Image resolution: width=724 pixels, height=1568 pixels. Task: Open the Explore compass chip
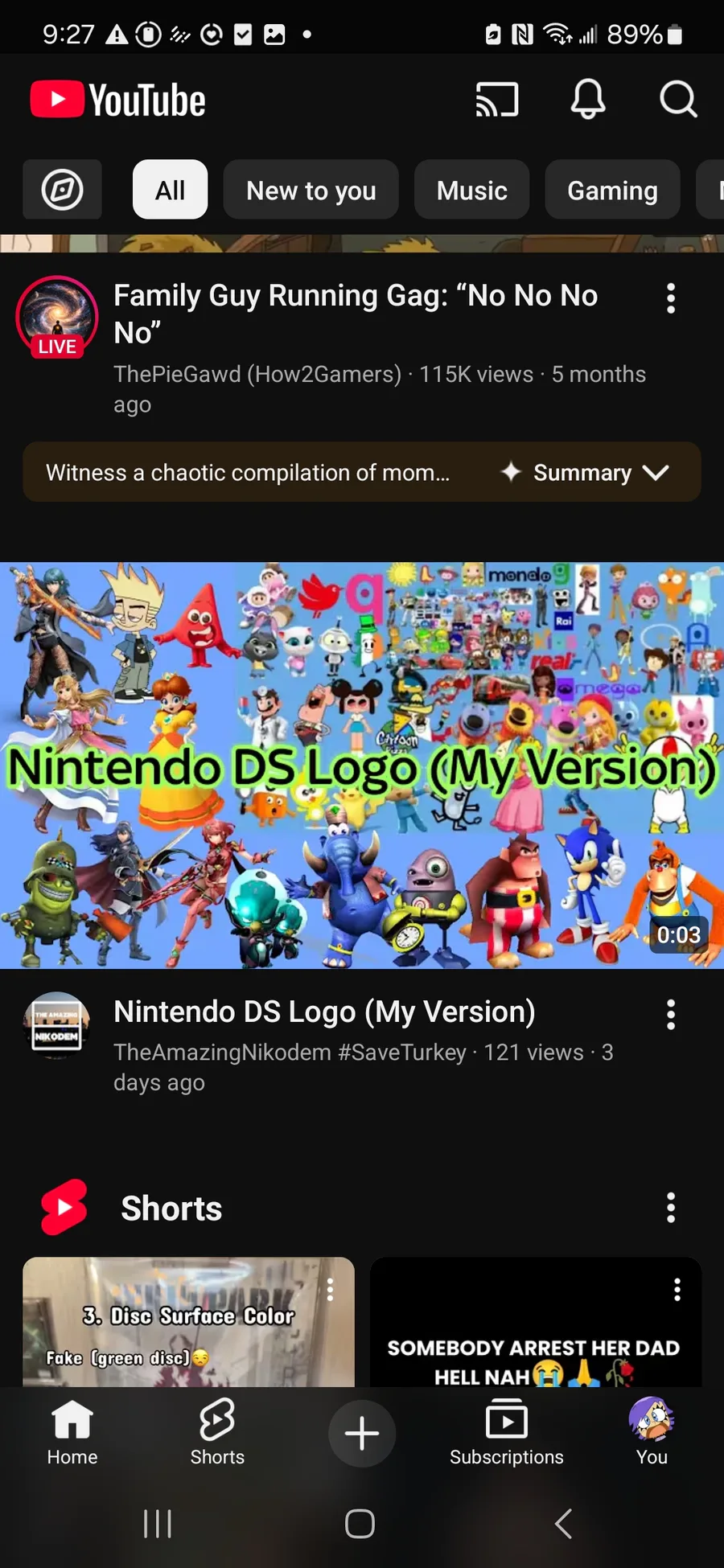click(62, 191)
